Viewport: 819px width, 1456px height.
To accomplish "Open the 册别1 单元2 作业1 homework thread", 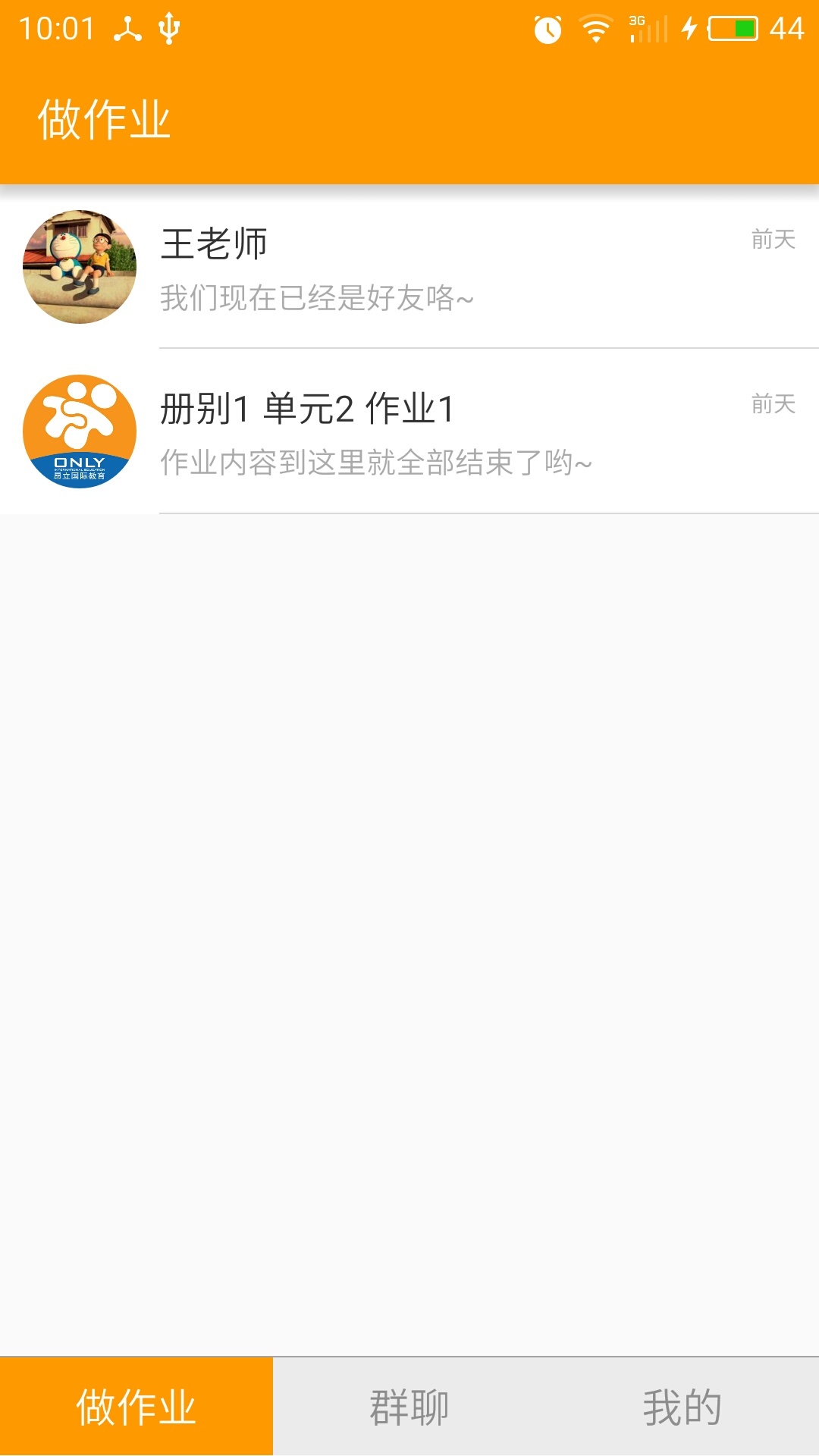I will pyautogui.click(x=409, y=431).
